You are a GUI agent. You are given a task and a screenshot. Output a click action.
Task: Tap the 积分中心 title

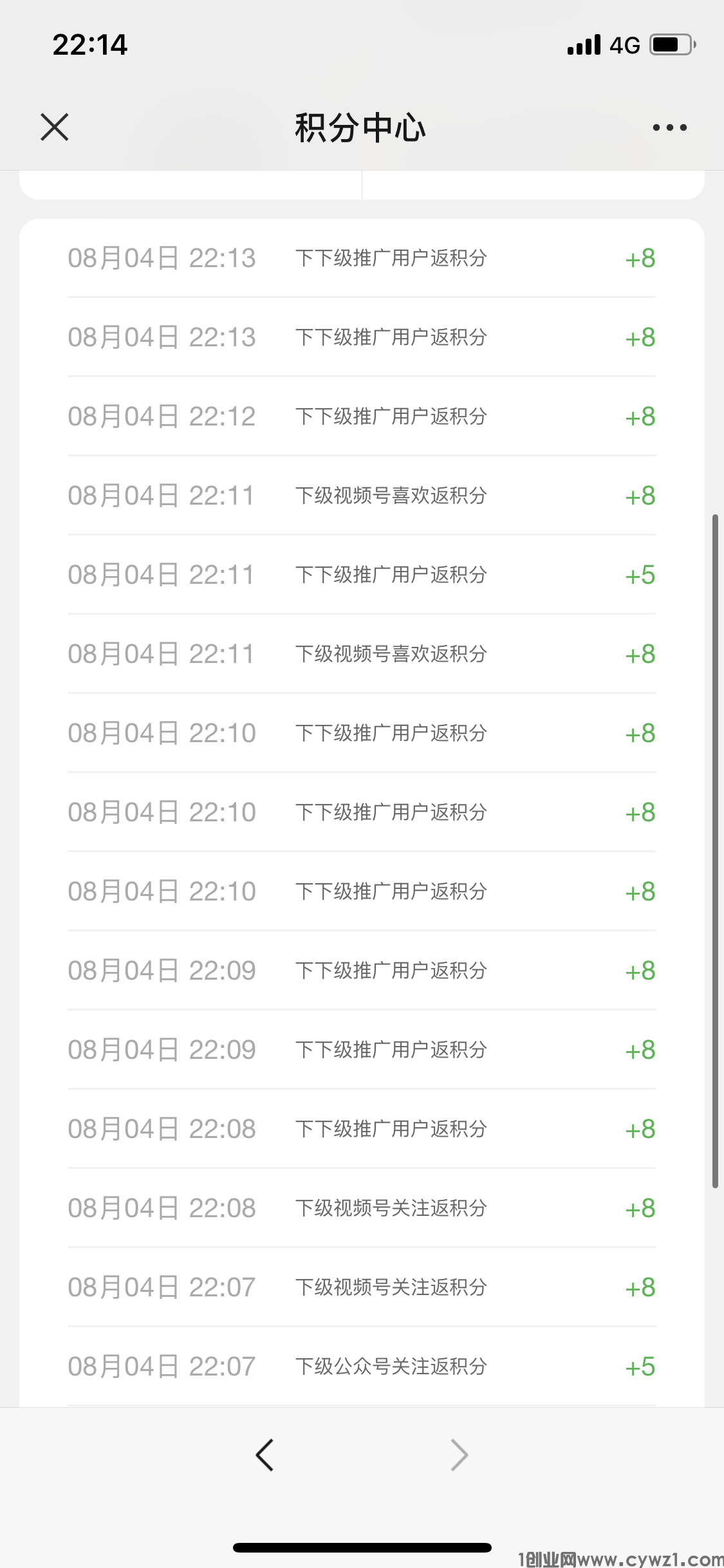tap(360, 127)
